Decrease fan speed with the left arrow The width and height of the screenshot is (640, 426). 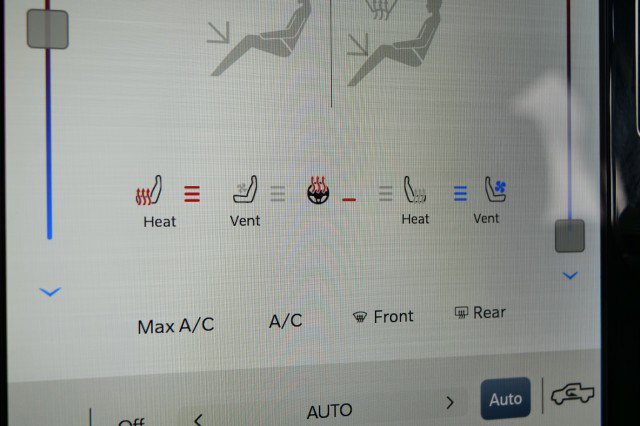[x=198, y=418]
